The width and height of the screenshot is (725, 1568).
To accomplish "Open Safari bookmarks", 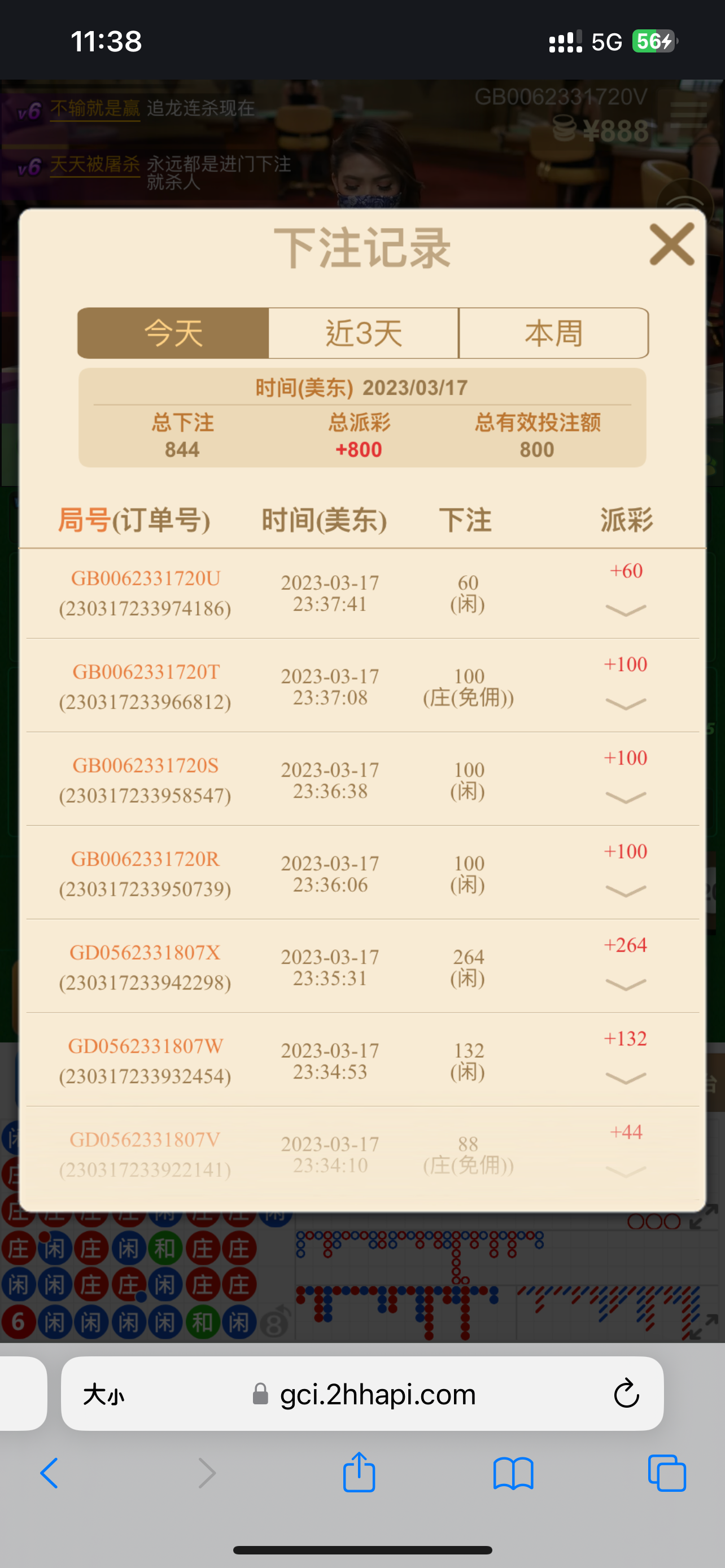I will [x=513, y=1474].
